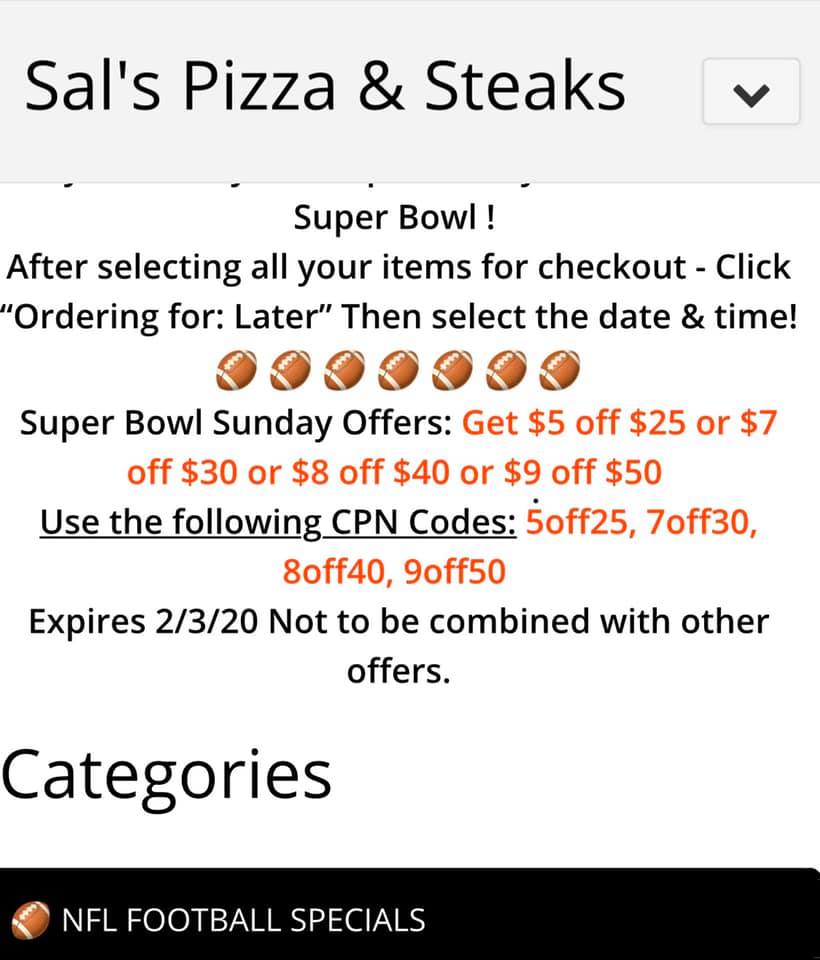Expand the Sal's Pizza & Steaks dropdown
The image size is (820, 960).
[x=750, y=92]
